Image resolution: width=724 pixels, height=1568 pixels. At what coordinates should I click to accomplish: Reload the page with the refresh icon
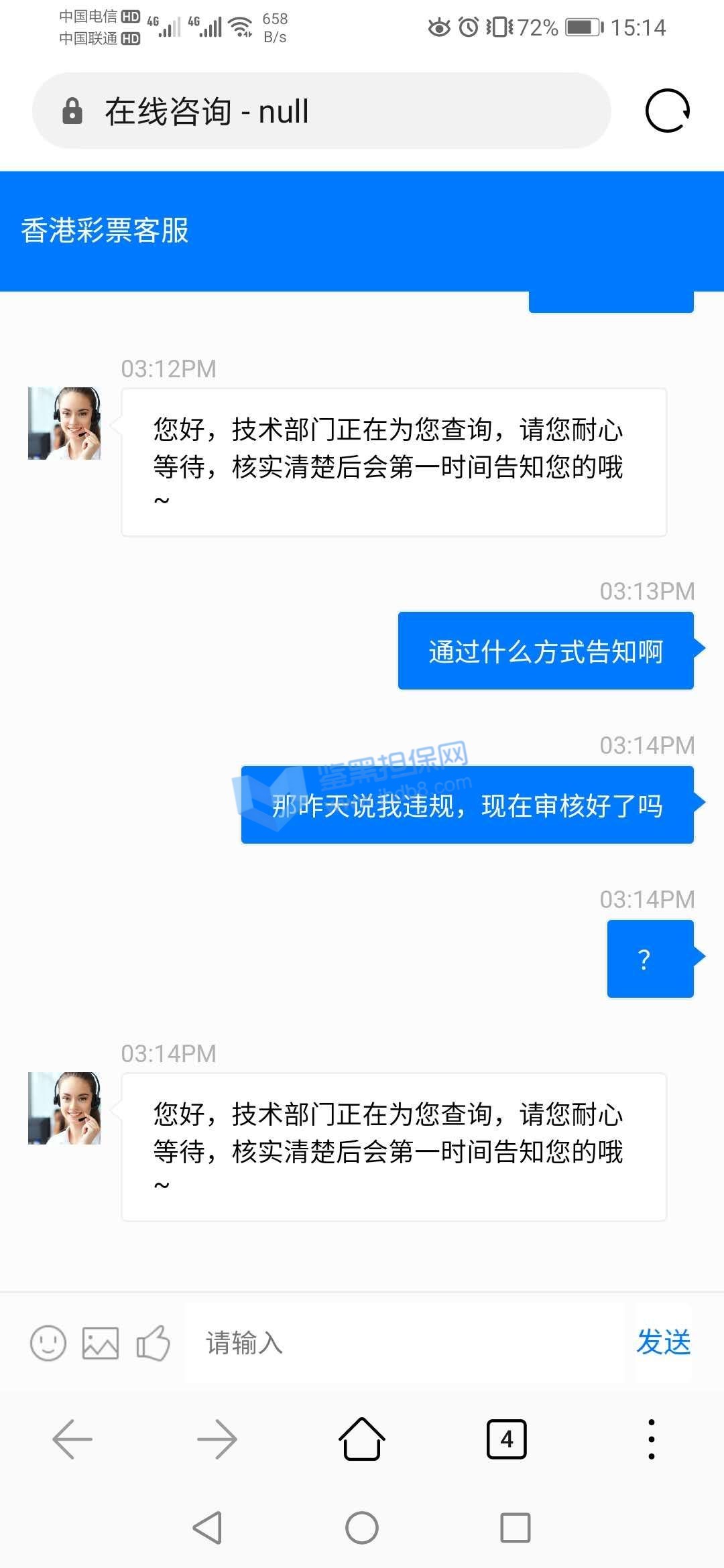point(667,111)
